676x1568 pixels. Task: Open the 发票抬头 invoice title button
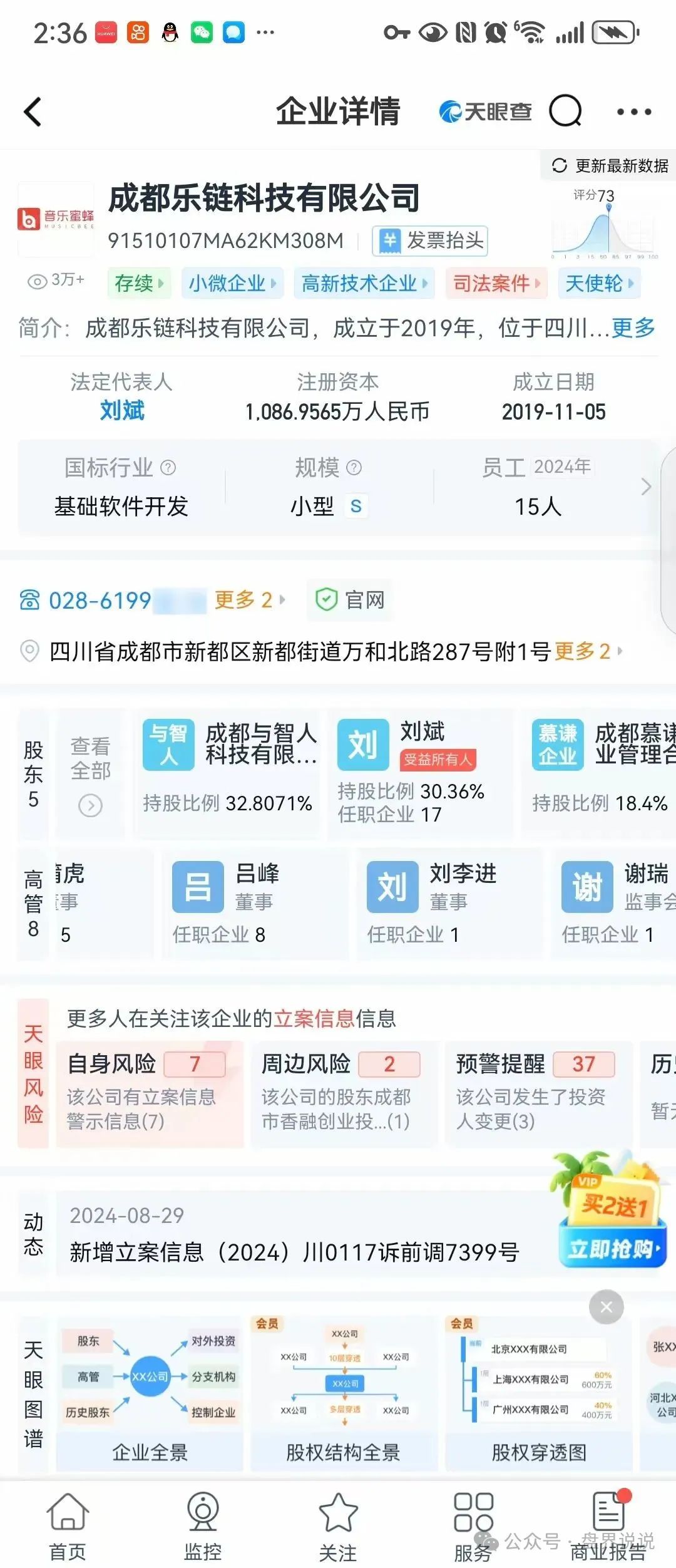click(430, 241)
